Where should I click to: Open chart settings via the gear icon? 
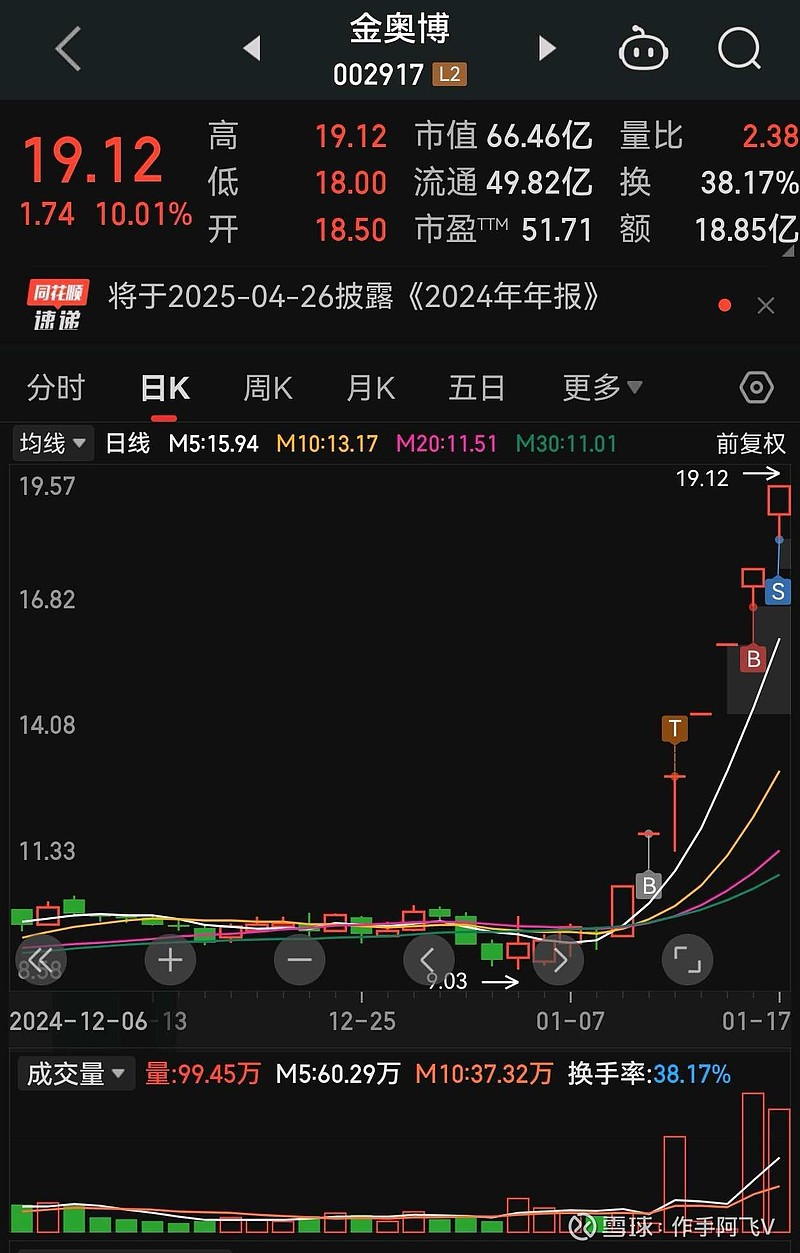(756, 387)
